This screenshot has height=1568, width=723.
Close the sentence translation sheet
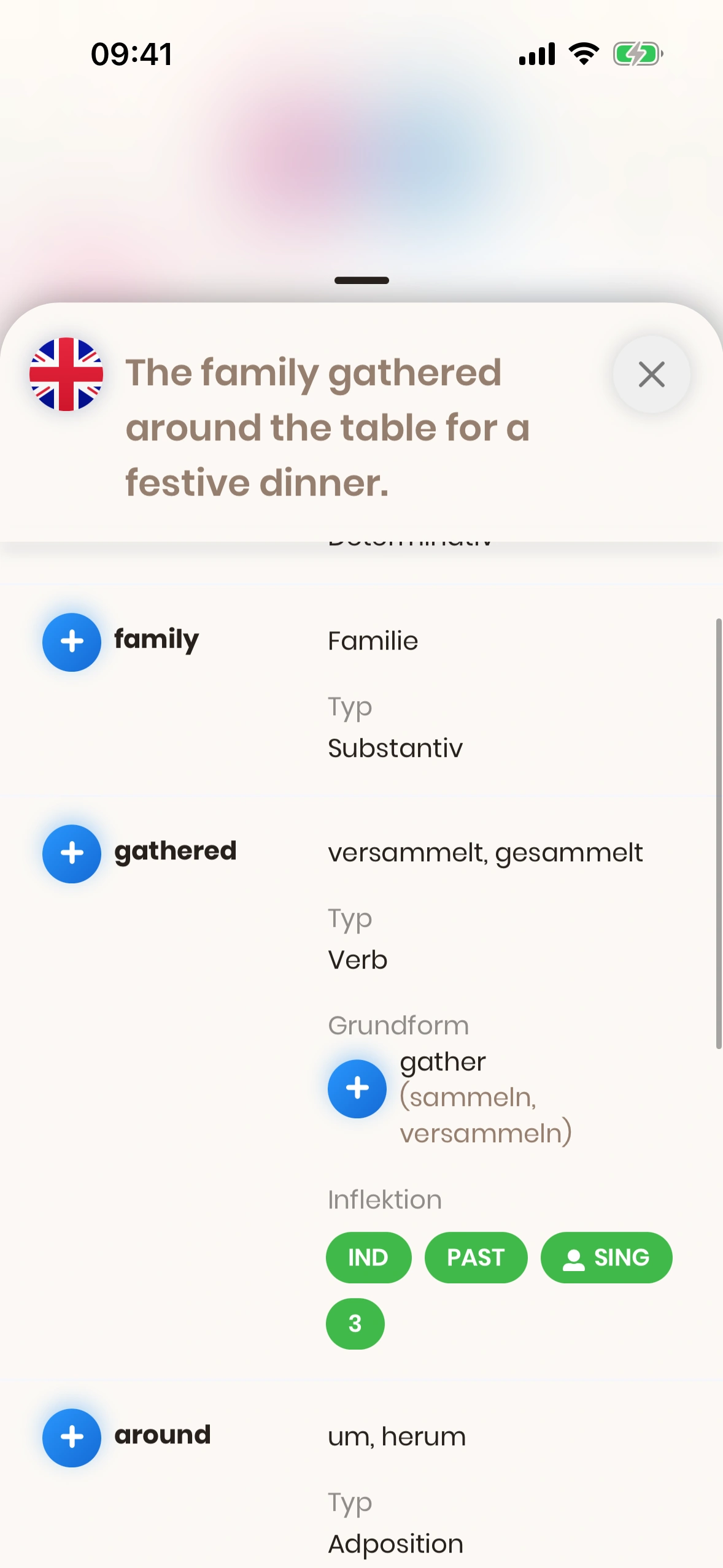(x=651, y=374)
